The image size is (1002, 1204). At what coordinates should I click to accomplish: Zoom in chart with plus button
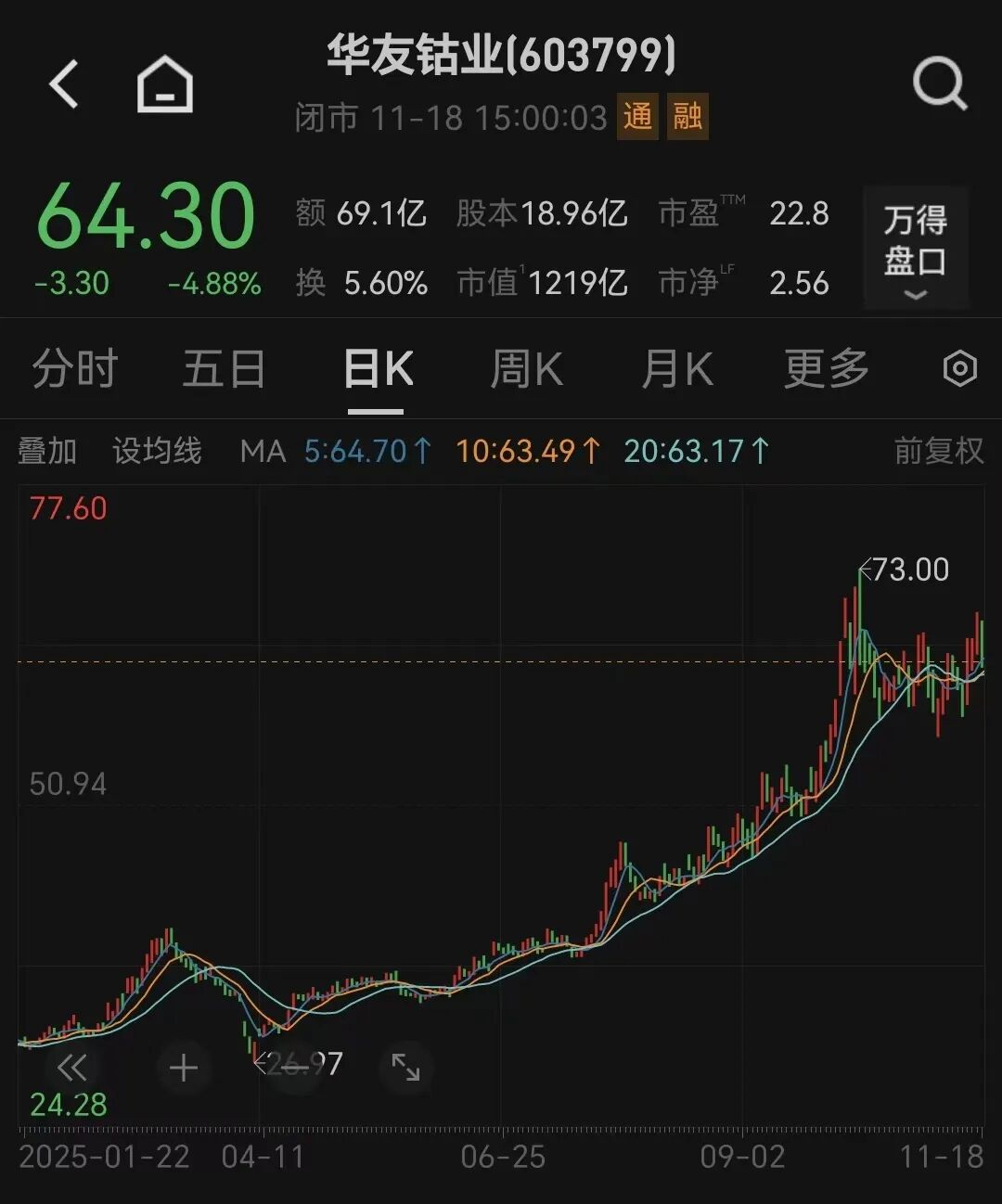[x=184, y=1068]
